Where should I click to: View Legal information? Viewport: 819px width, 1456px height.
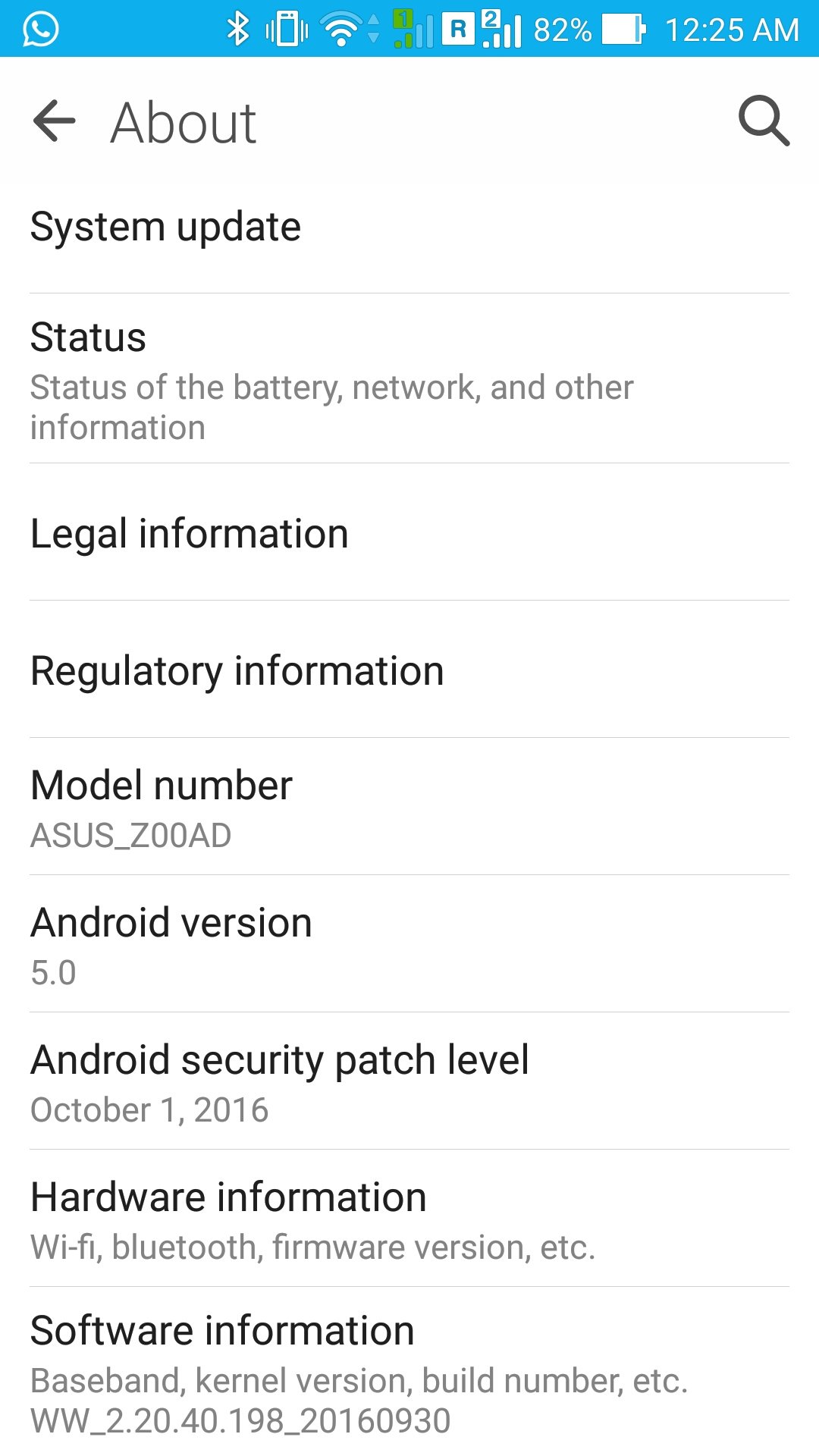coord(409,533)
